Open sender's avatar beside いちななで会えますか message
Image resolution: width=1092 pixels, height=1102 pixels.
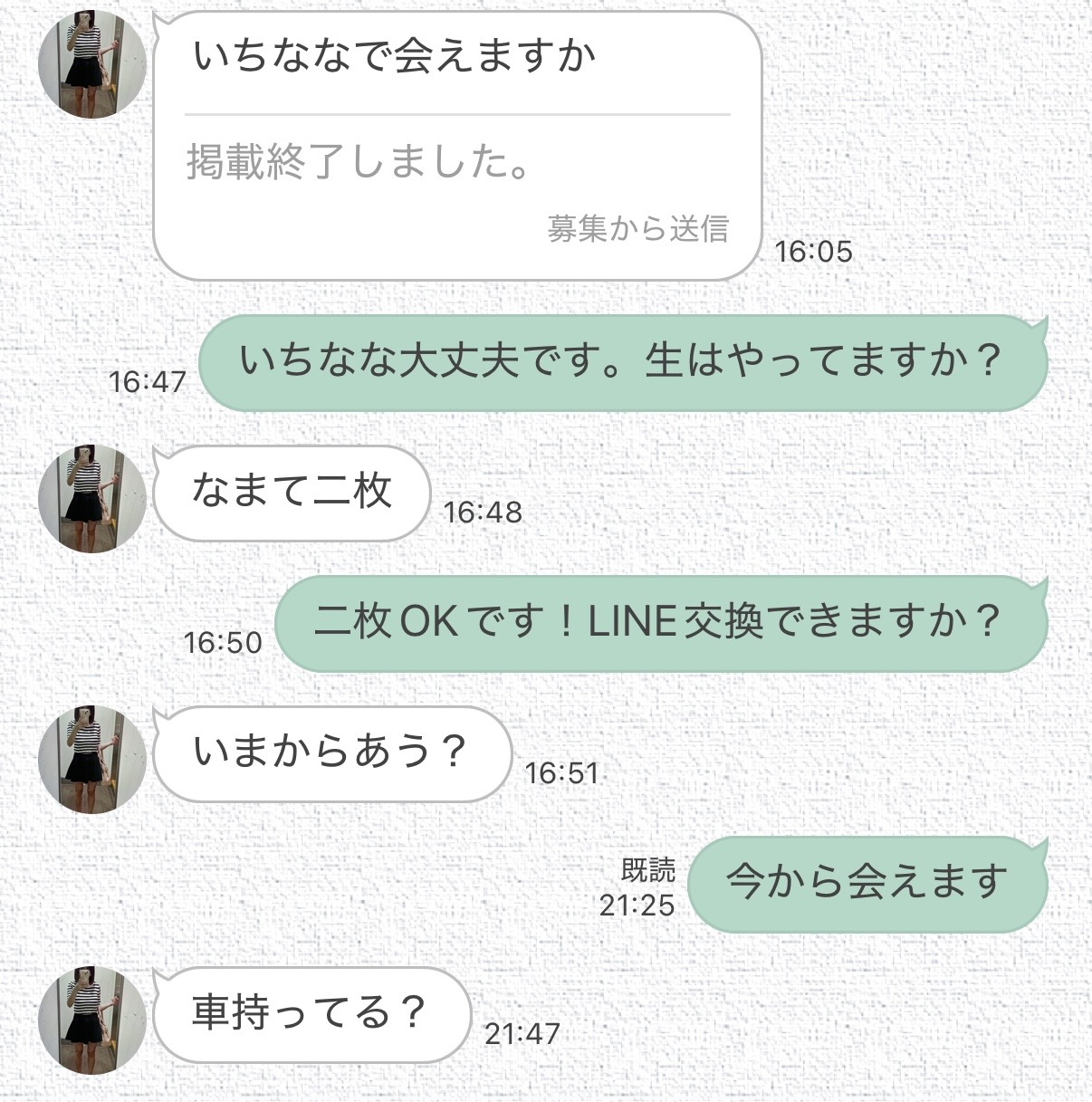coord(92,64)
